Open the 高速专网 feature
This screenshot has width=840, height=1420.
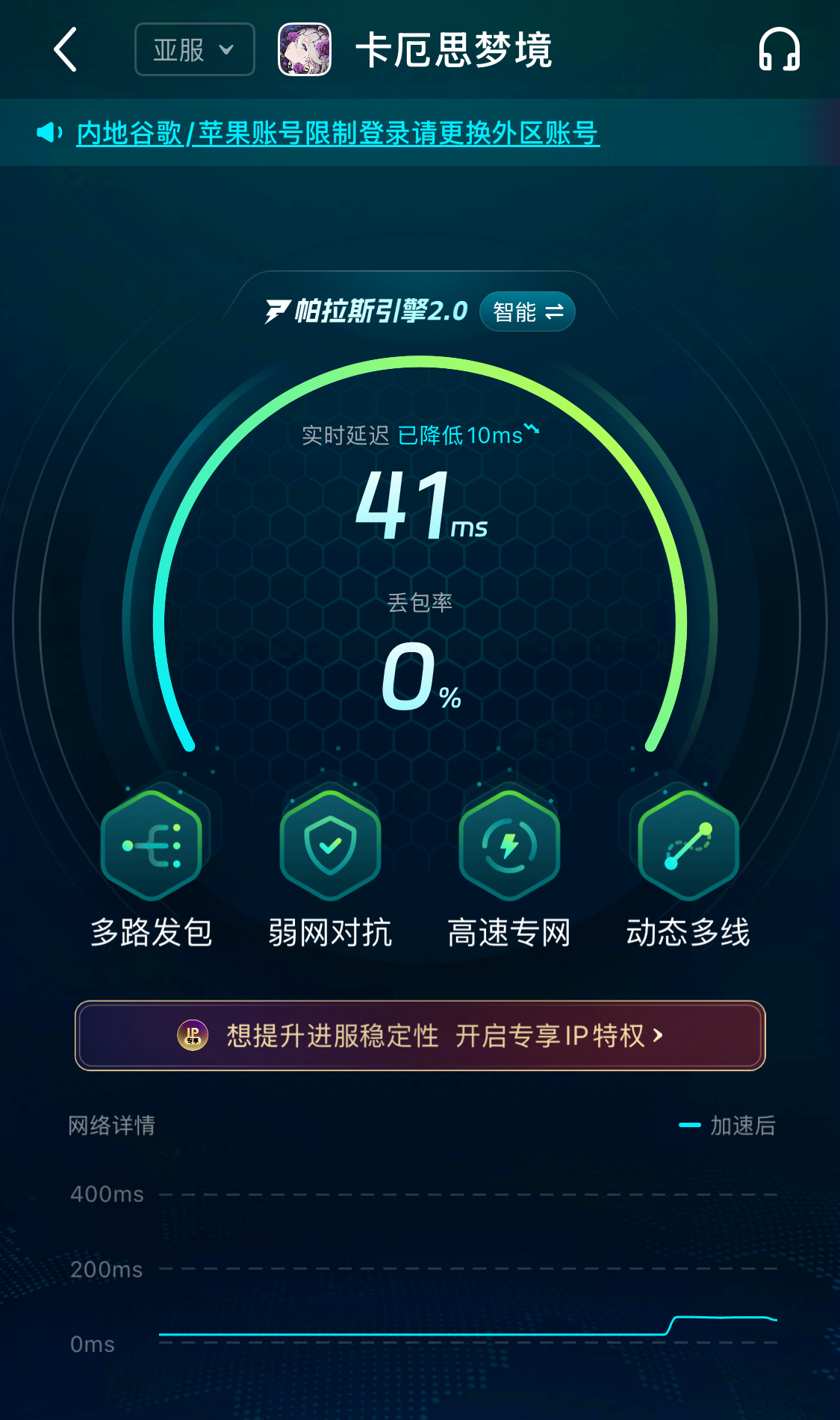tap(509, 846)
